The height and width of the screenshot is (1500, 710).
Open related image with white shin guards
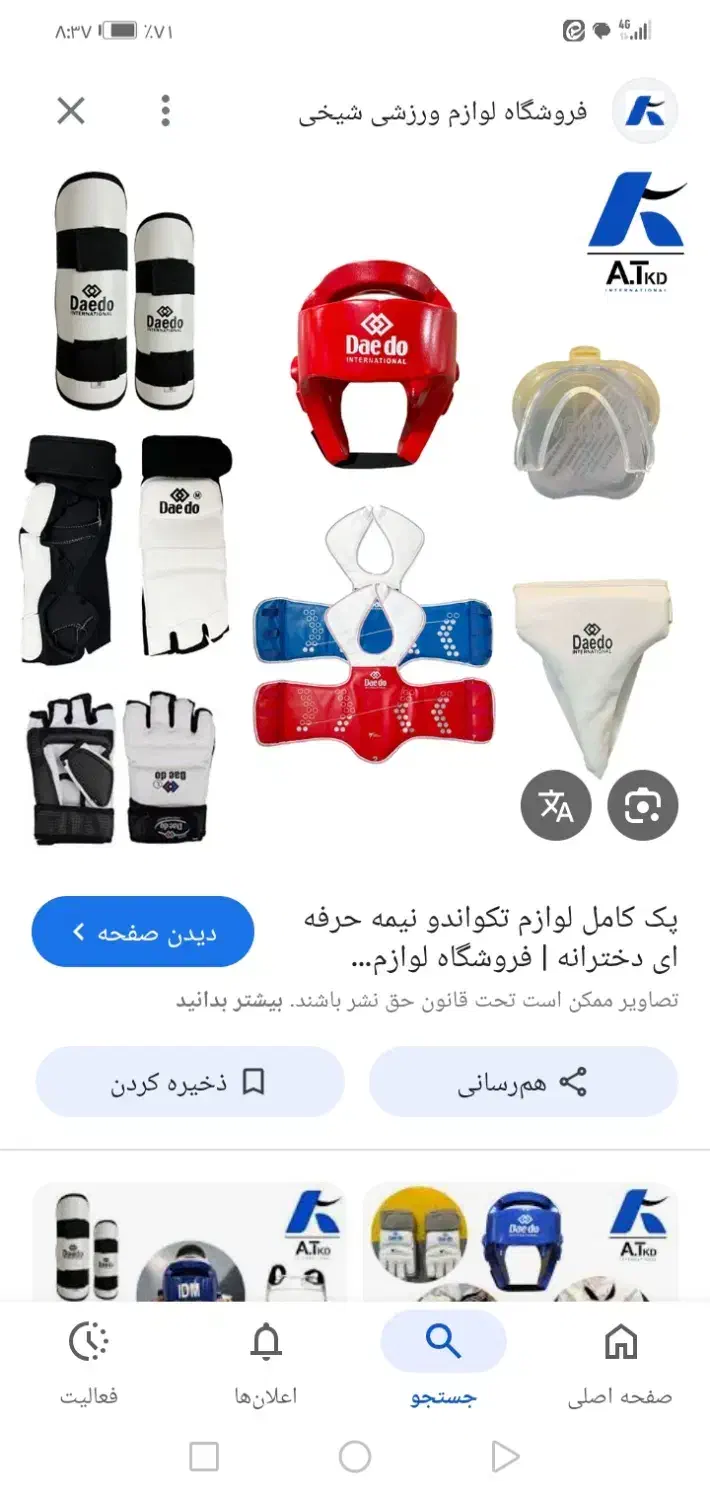pos(190,1242)
